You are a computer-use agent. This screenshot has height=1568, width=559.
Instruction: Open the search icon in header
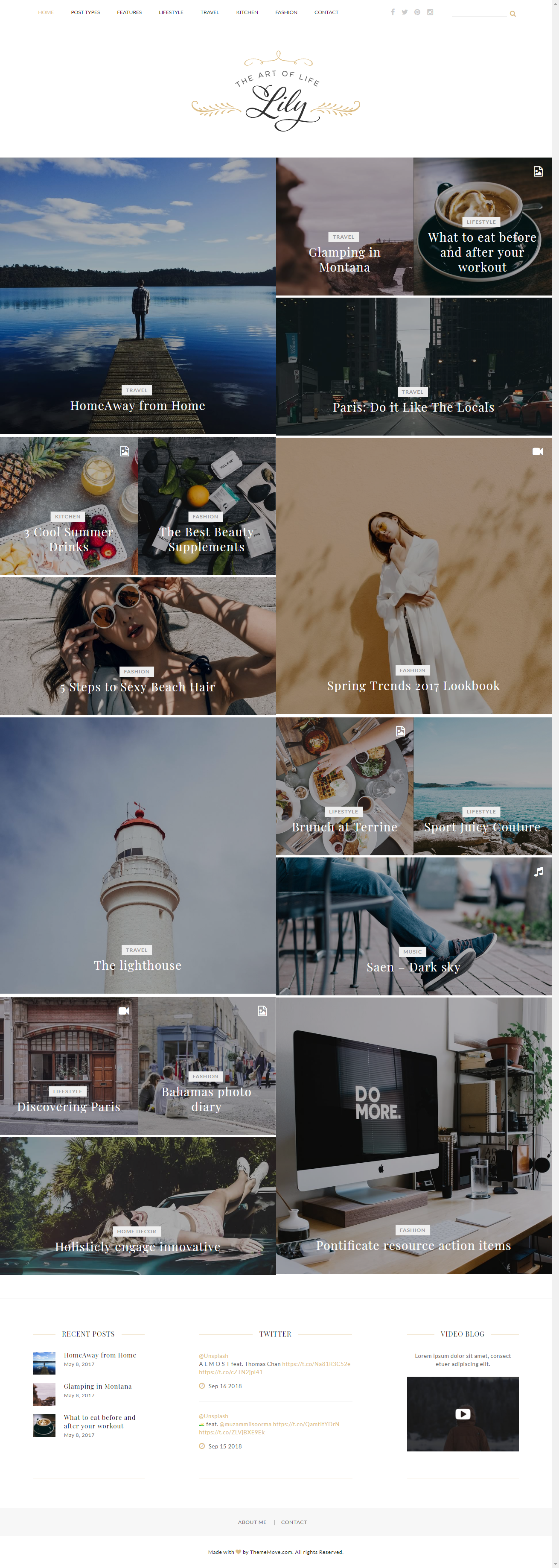pyautogui.click(x=512, y=13)
